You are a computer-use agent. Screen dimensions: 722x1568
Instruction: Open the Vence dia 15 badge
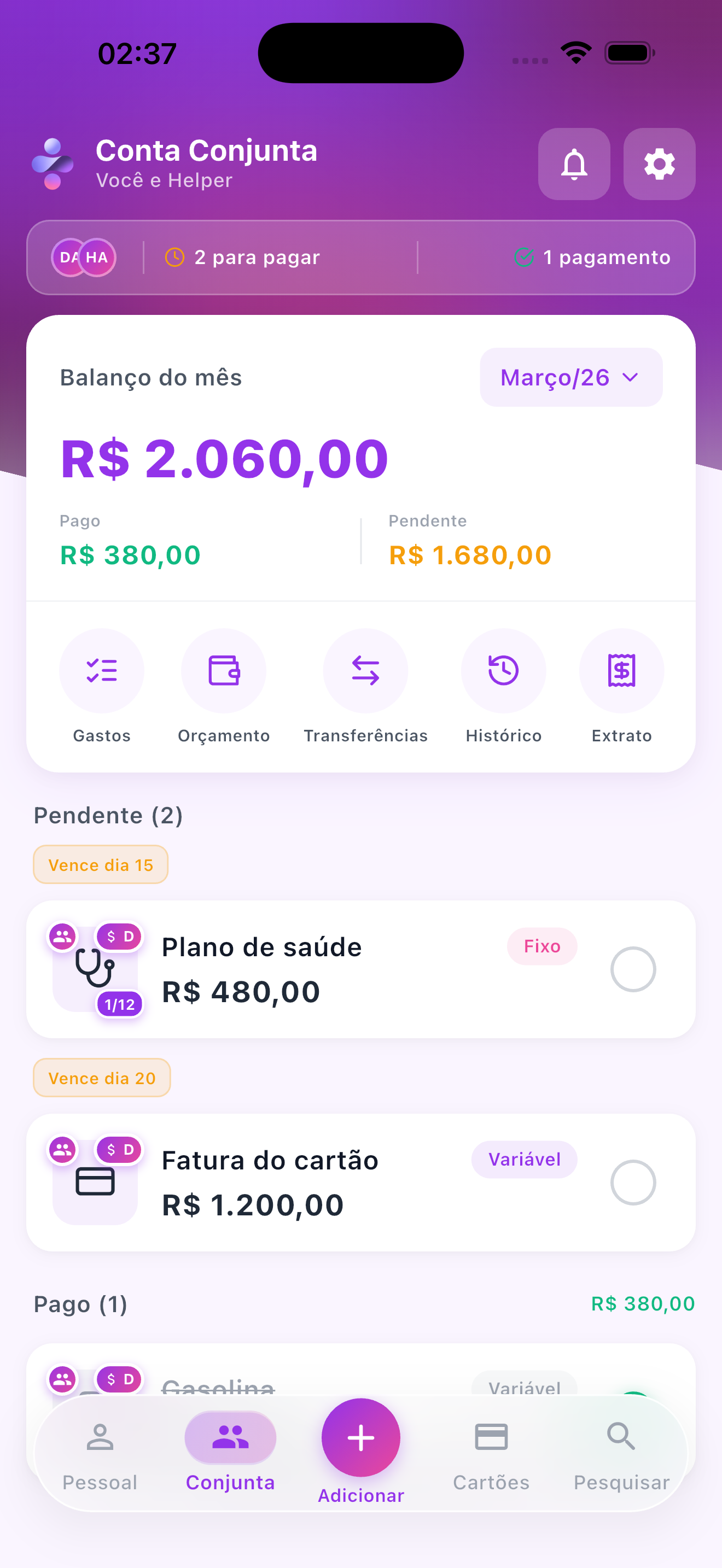[100, 864]
